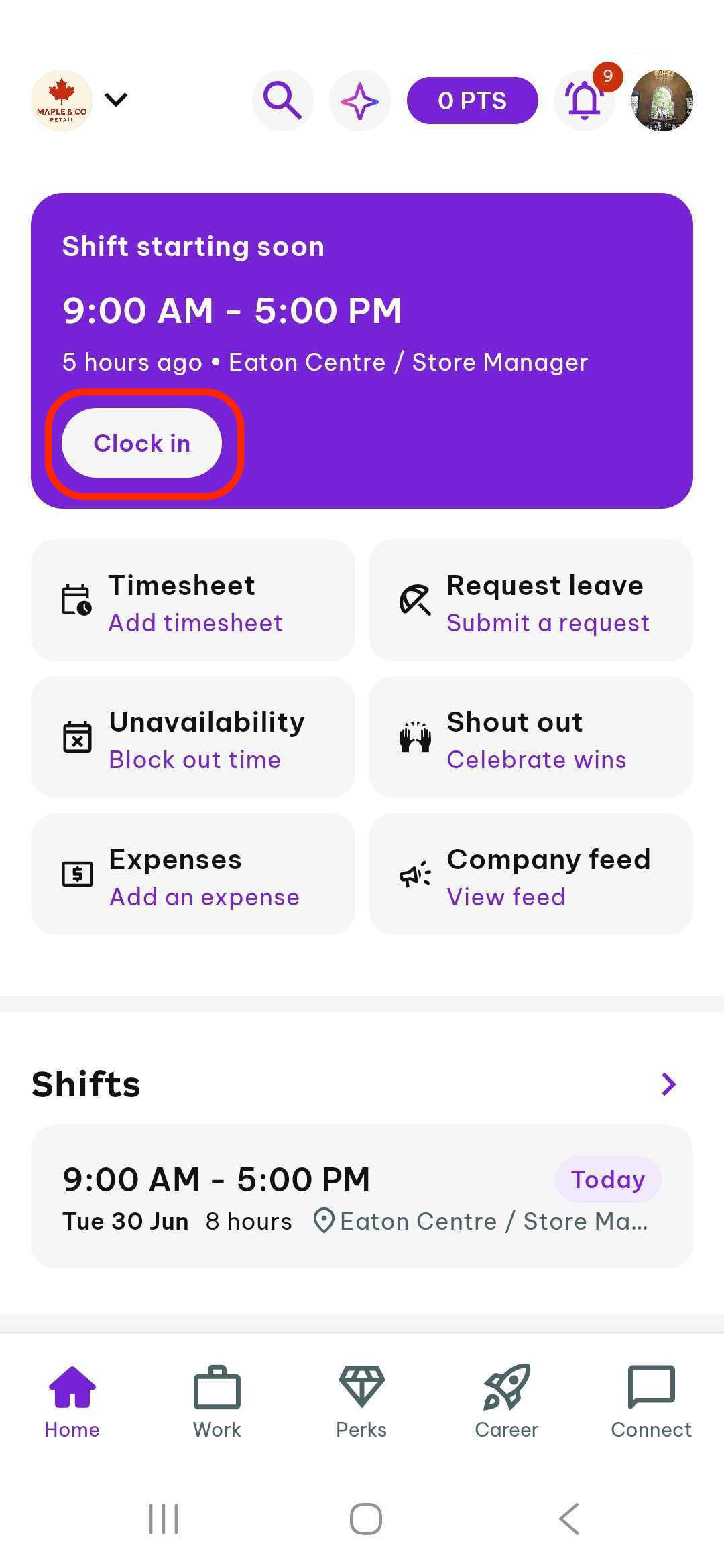Switch to the Perks tab

tap(361, 1402)
